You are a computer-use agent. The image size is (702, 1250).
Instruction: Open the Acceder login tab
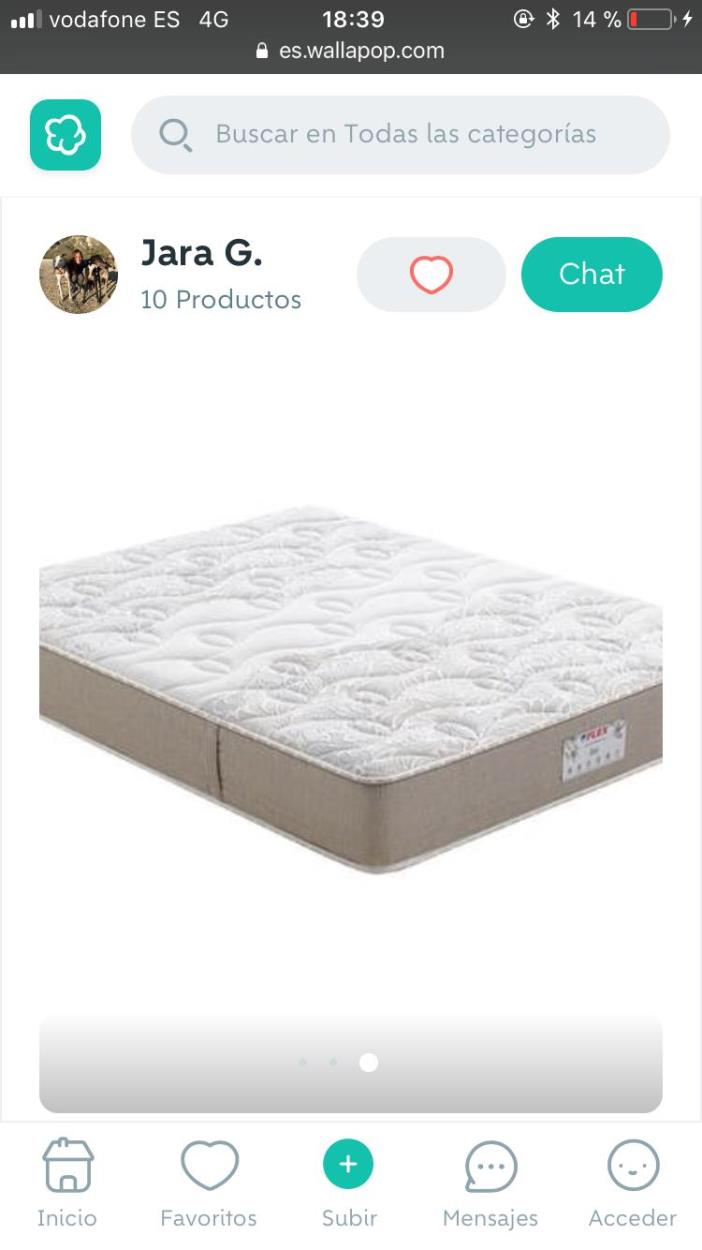[632, 1185]
